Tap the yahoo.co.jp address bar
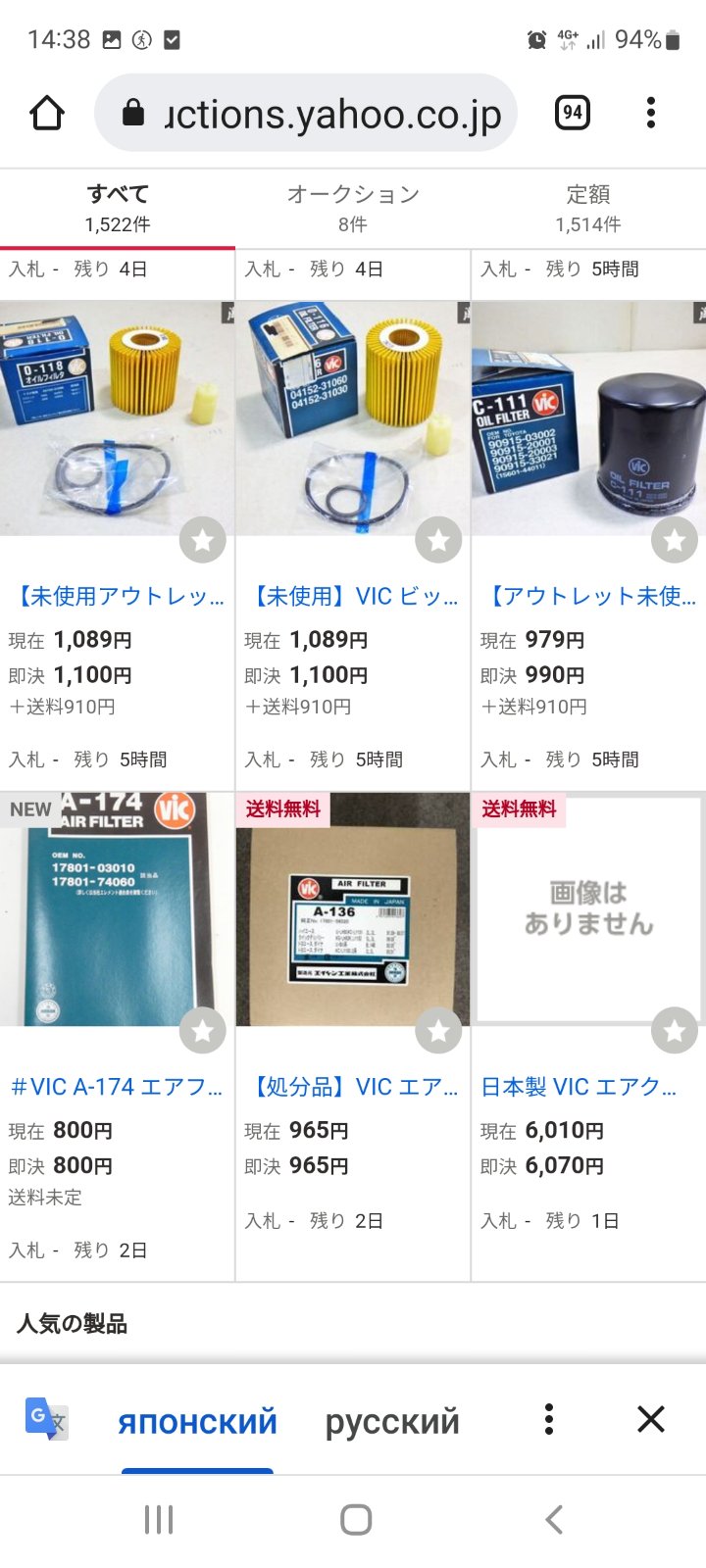 click(306, 114)
